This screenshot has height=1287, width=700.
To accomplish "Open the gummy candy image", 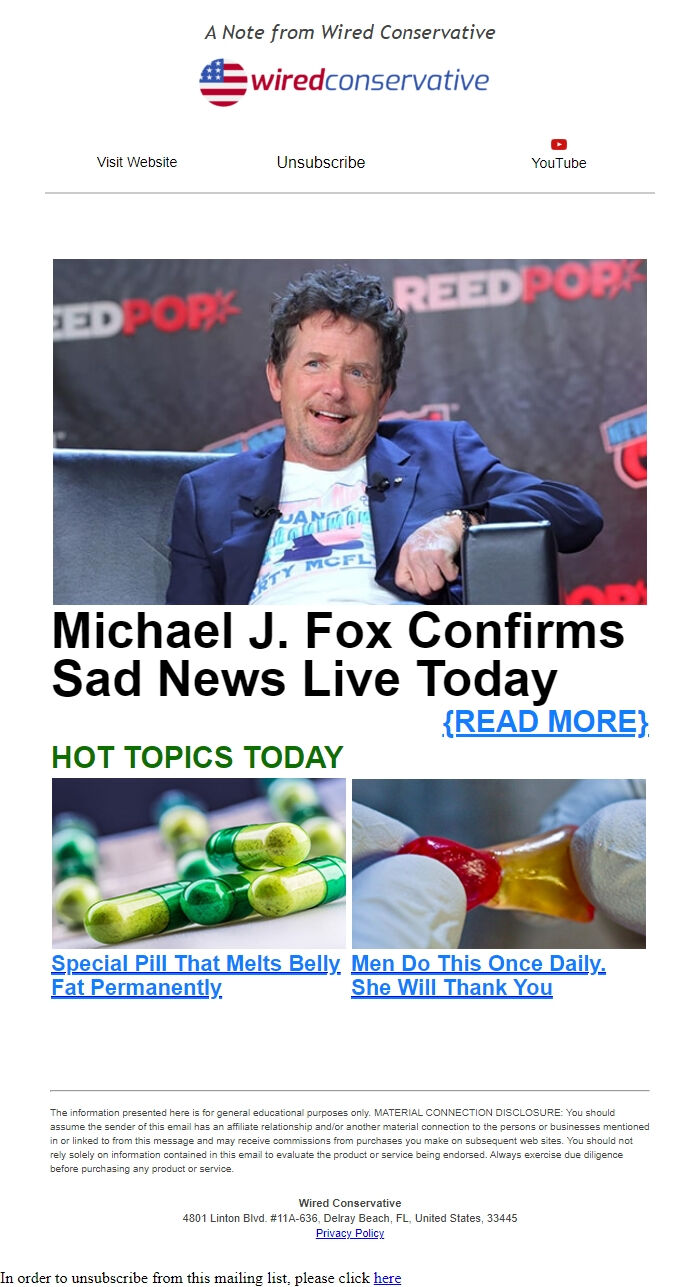I will (499, 863).
